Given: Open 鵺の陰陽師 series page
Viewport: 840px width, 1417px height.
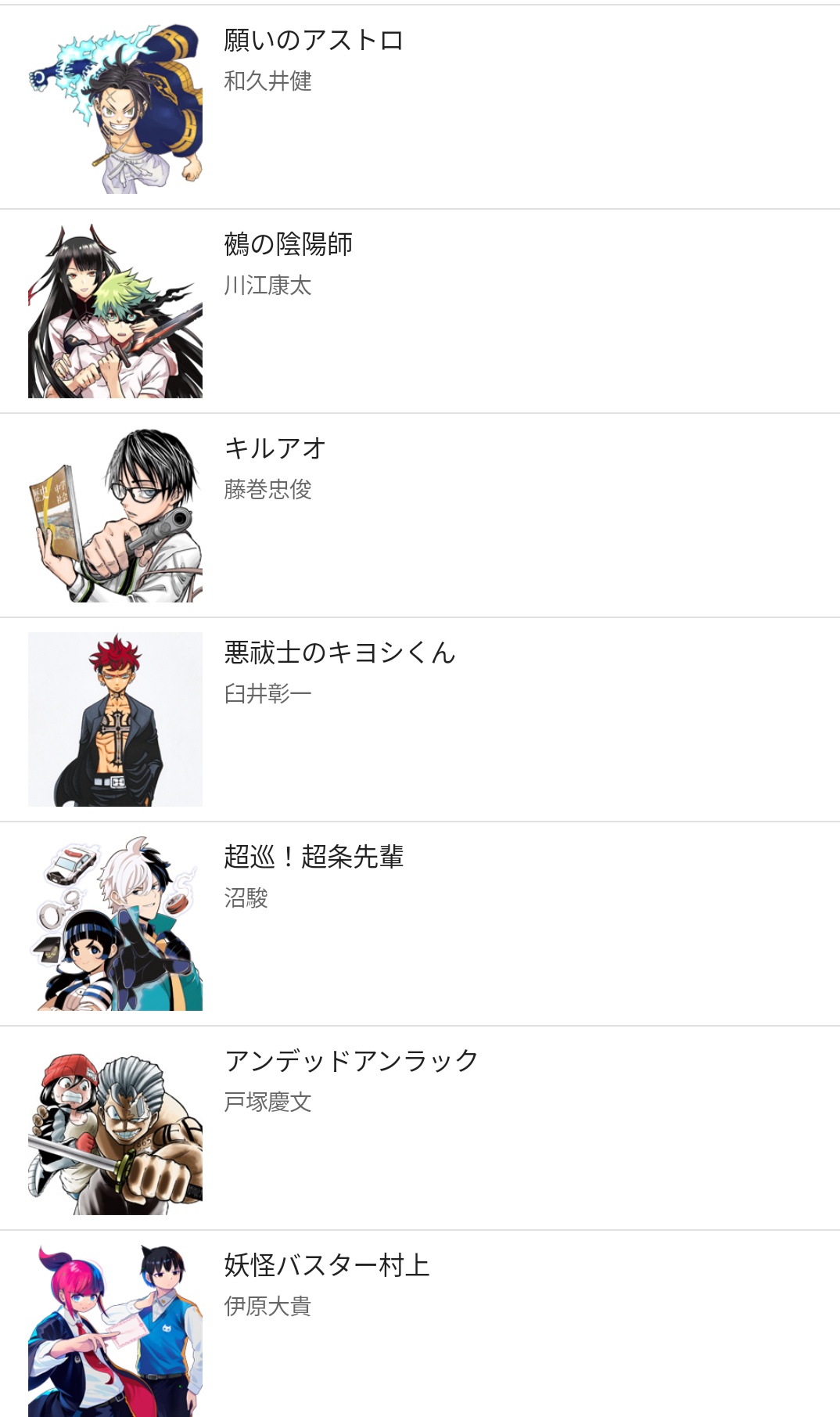Looking at the screenshot, I should [x=288, y=245].
